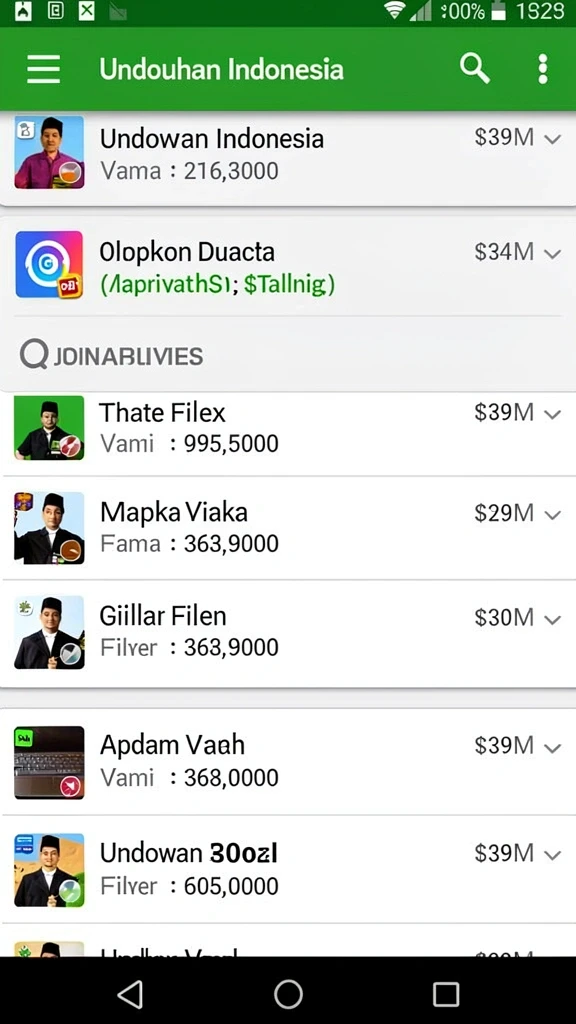Open the hamburger drawer menu
This screenshot has height=1024, width=576.
point(44,69)
